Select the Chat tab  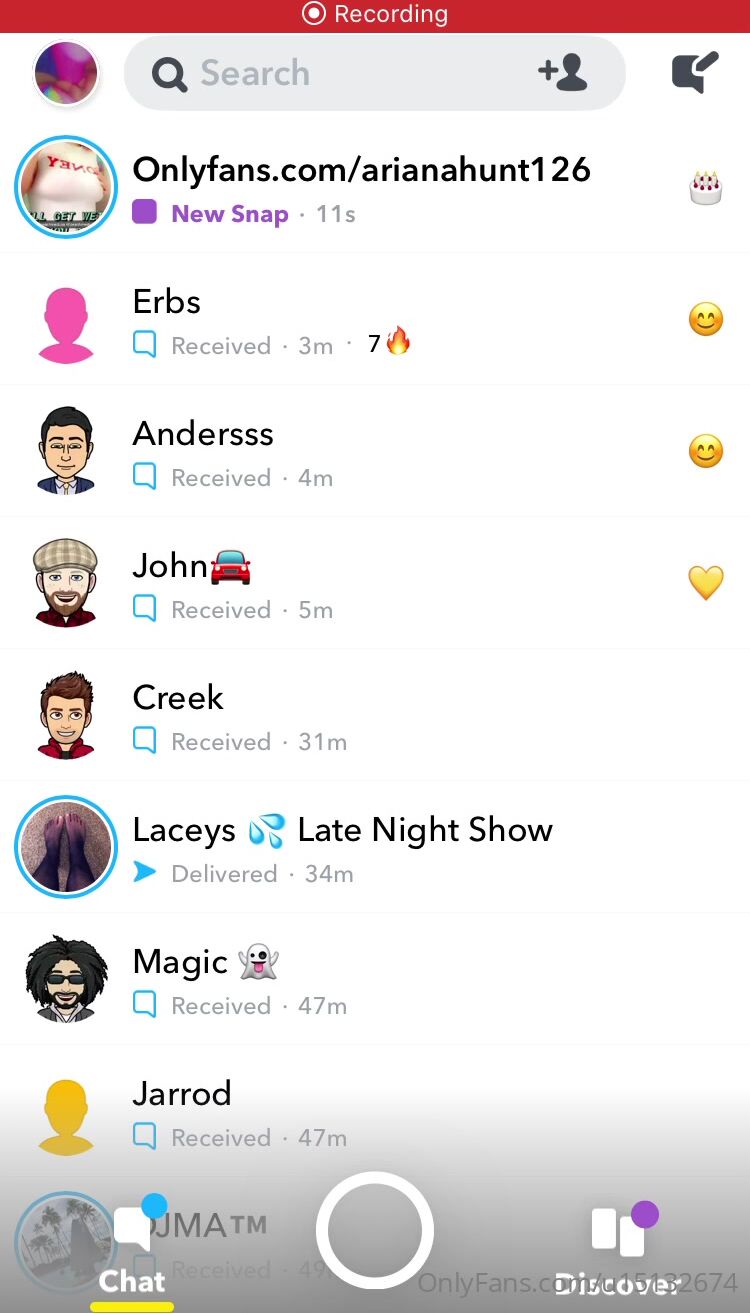(x=132, y=1250)
